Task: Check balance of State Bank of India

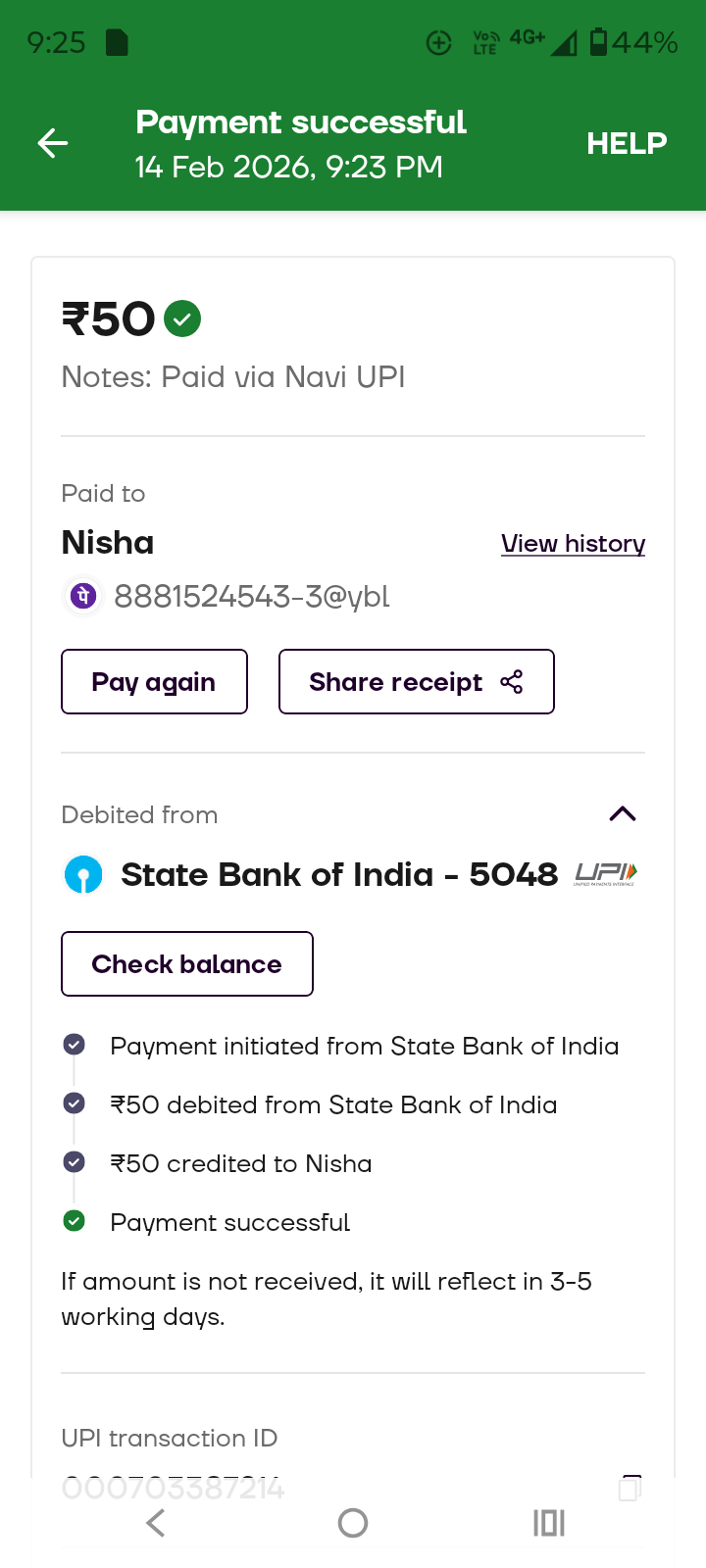Action: (x=186, y=964)
